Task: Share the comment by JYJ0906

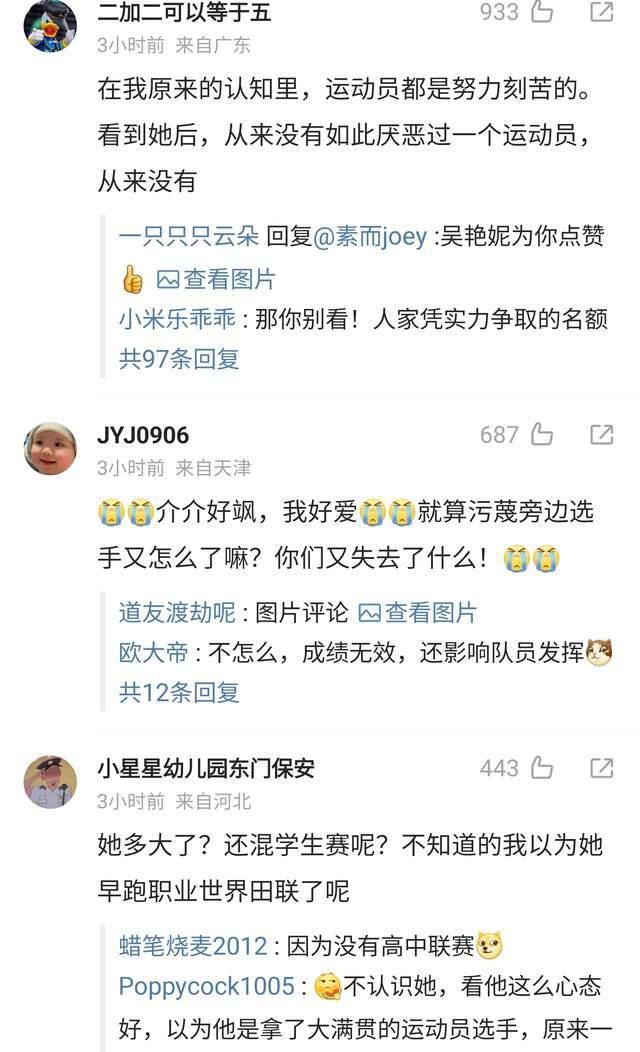Action: tap(602, 434)
